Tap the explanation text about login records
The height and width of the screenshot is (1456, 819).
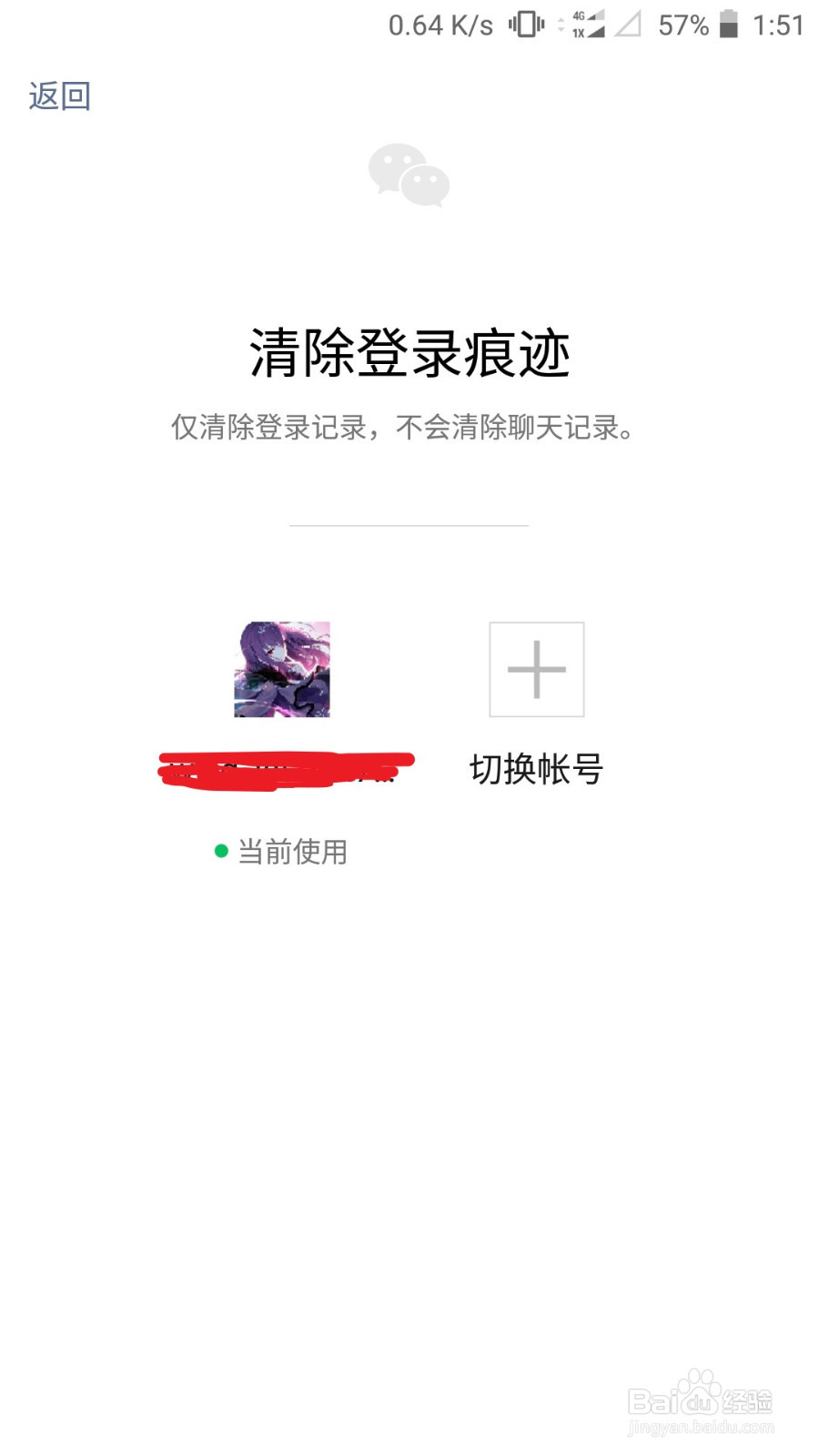pyautogui.click(x=409, y=428)
